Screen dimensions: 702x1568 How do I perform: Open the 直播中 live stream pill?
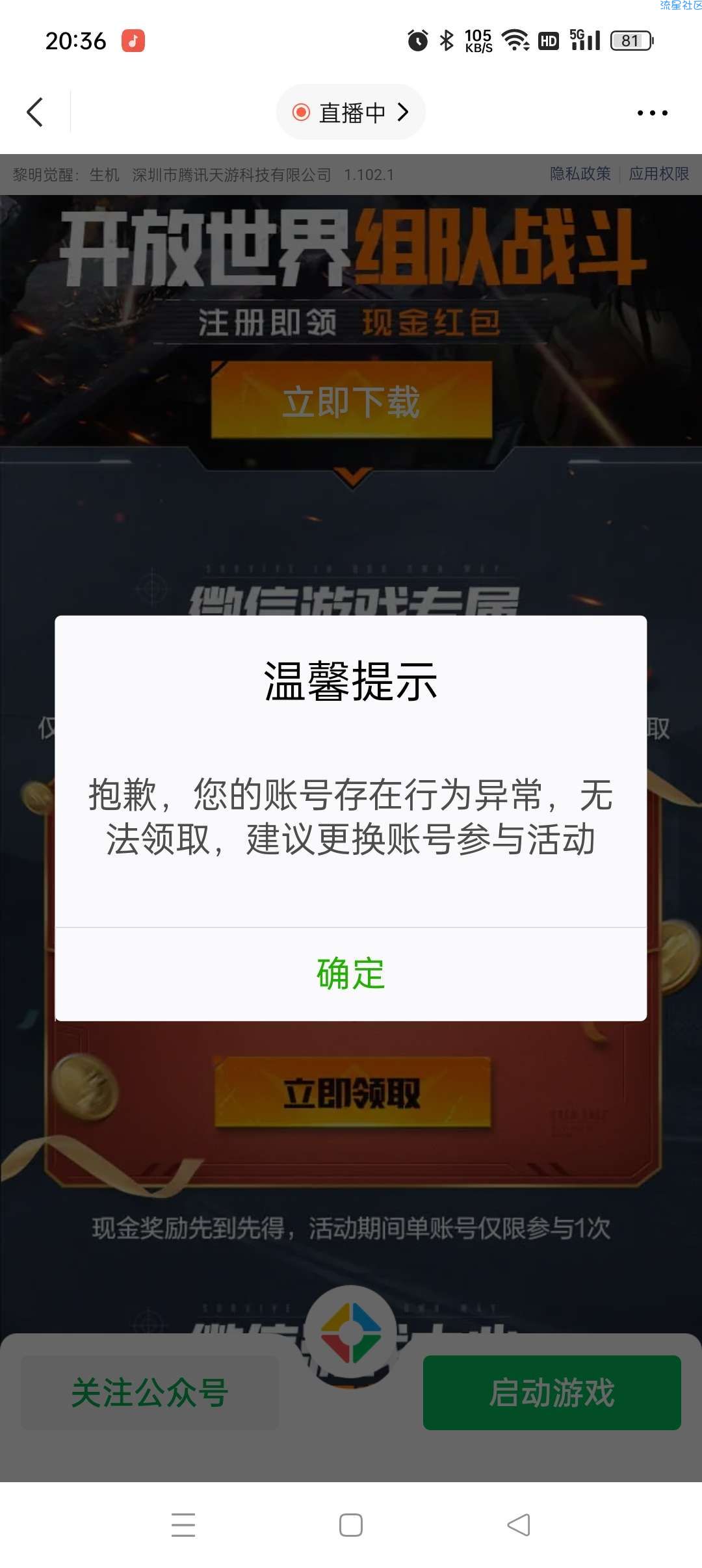click(x=351, y=112)
